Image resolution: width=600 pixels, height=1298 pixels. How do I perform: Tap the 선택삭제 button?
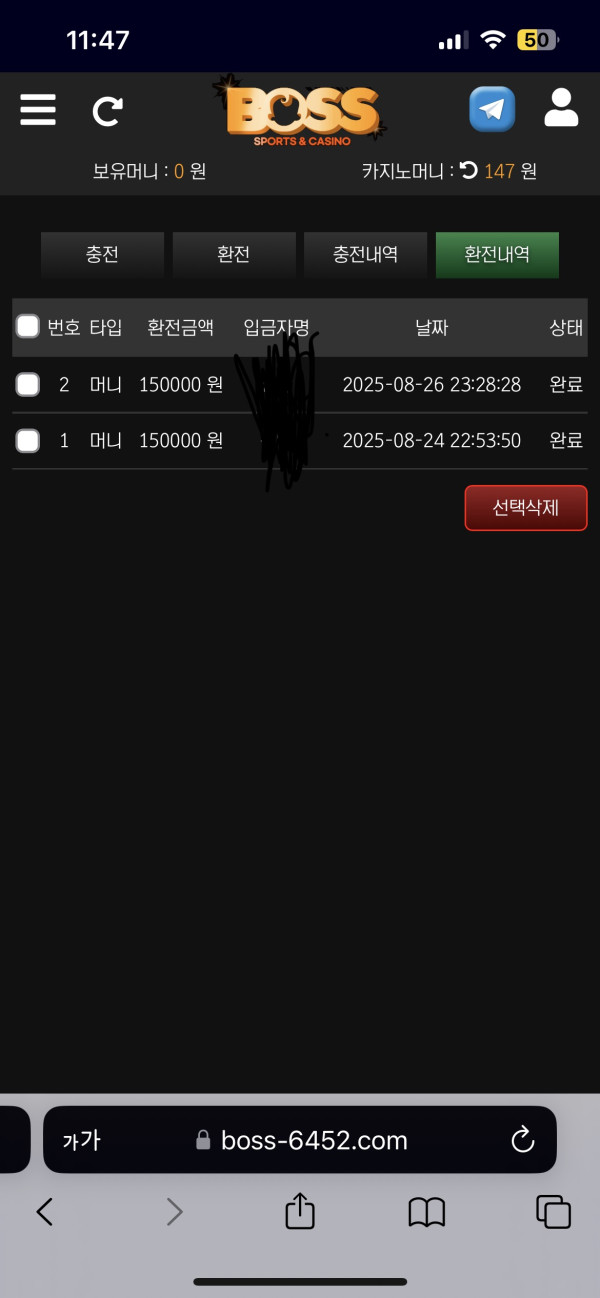(525, 508)
